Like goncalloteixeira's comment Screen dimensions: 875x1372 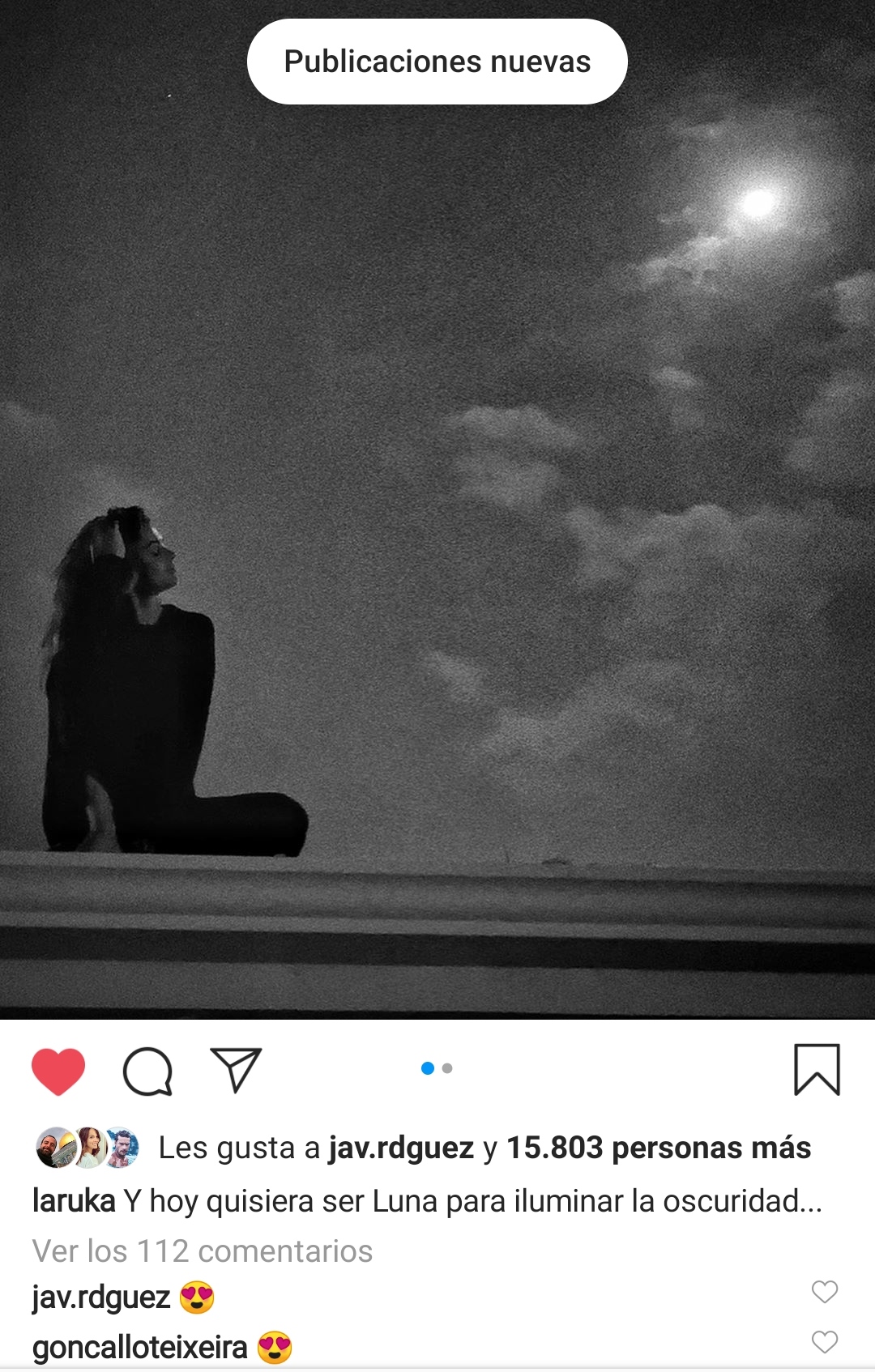click(x=824, y=1342)
